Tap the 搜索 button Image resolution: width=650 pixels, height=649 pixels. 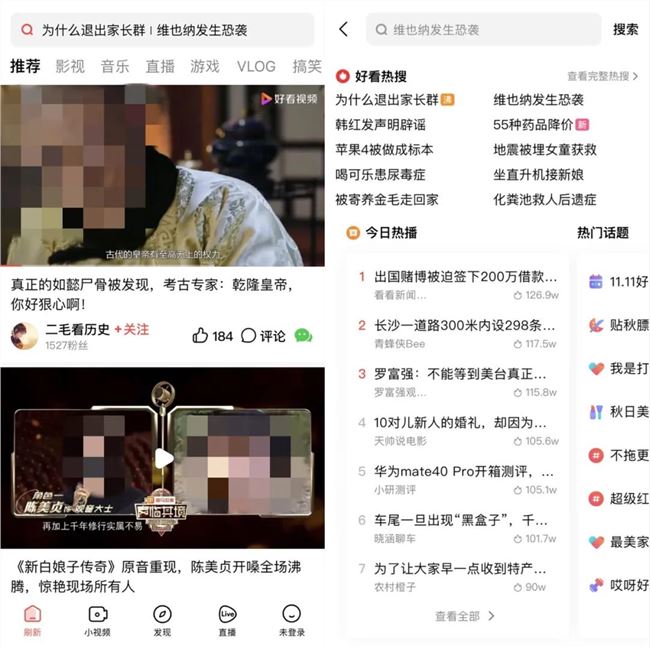(625, 30)
